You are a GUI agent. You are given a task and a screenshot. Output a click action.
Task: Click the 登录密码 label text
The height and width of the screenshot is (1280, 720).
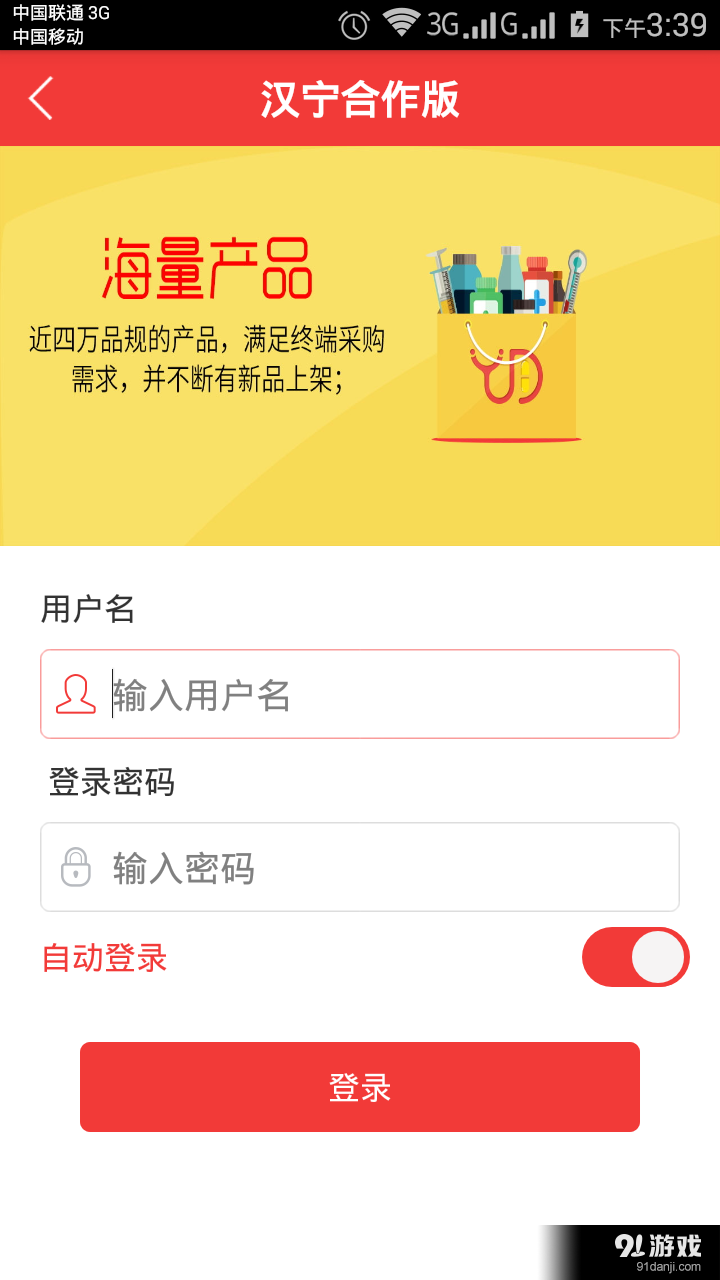pos(108,783)
